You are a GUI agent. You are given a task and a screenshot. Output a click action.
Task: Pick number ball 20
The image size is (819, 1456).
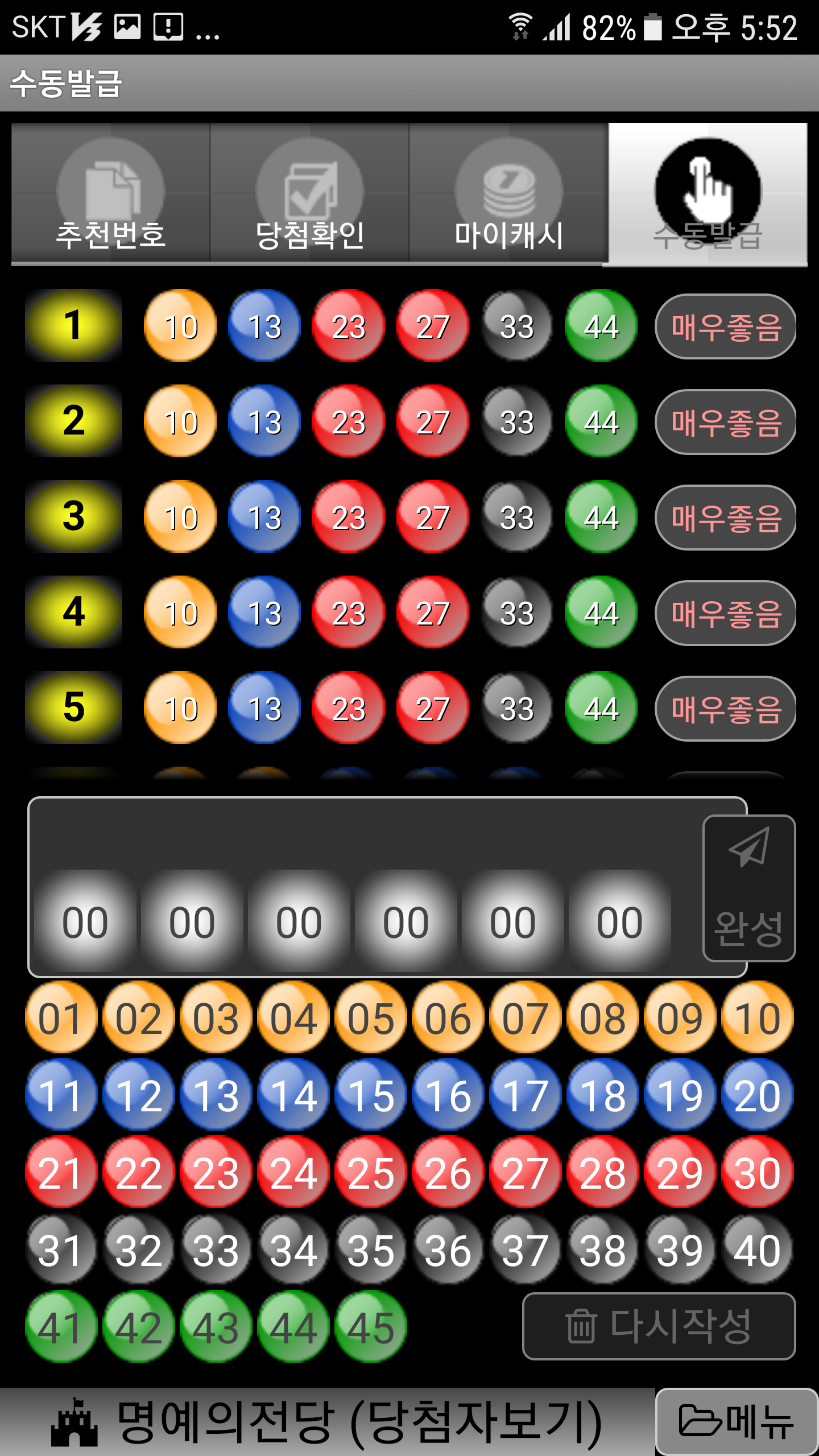757,1095
